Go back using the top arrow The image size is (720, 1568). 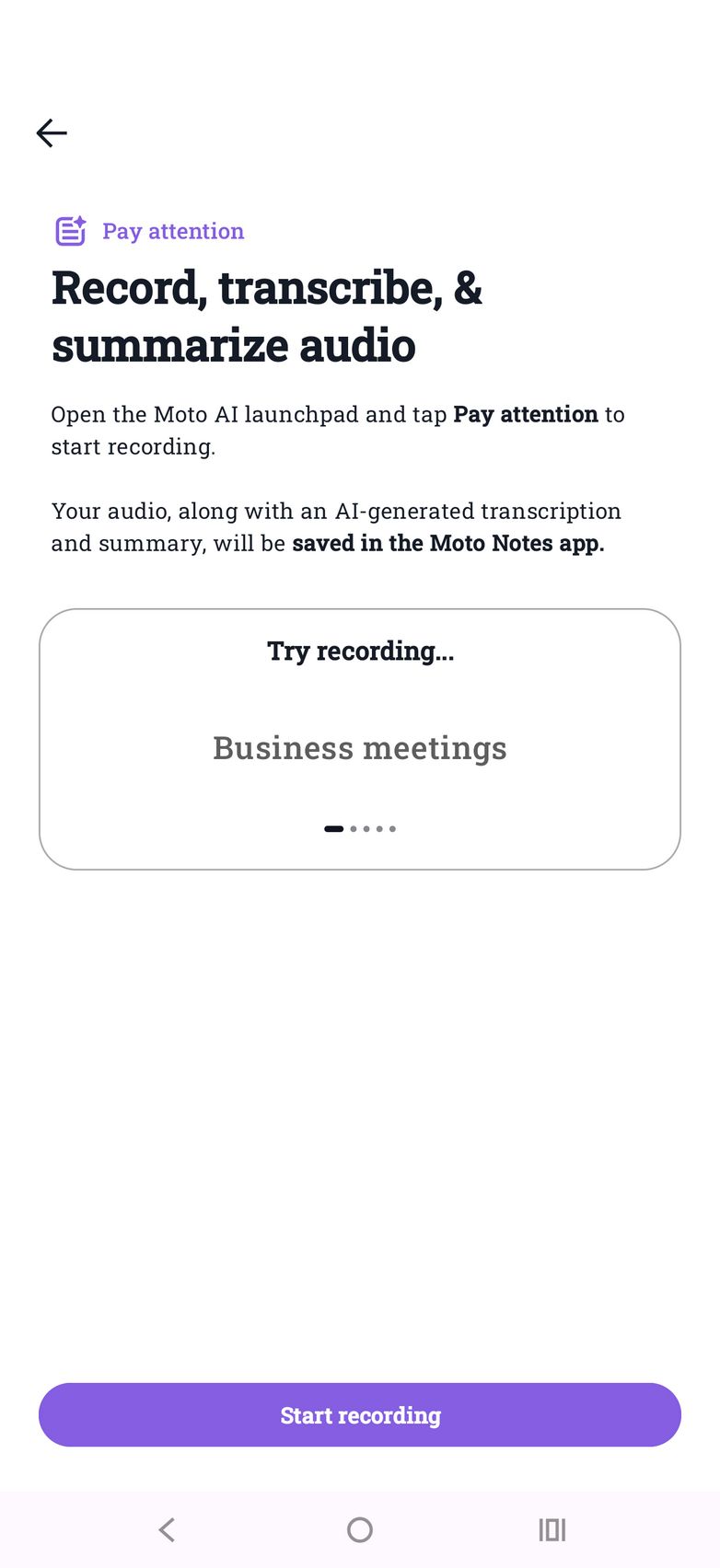[x=52, y=133]
